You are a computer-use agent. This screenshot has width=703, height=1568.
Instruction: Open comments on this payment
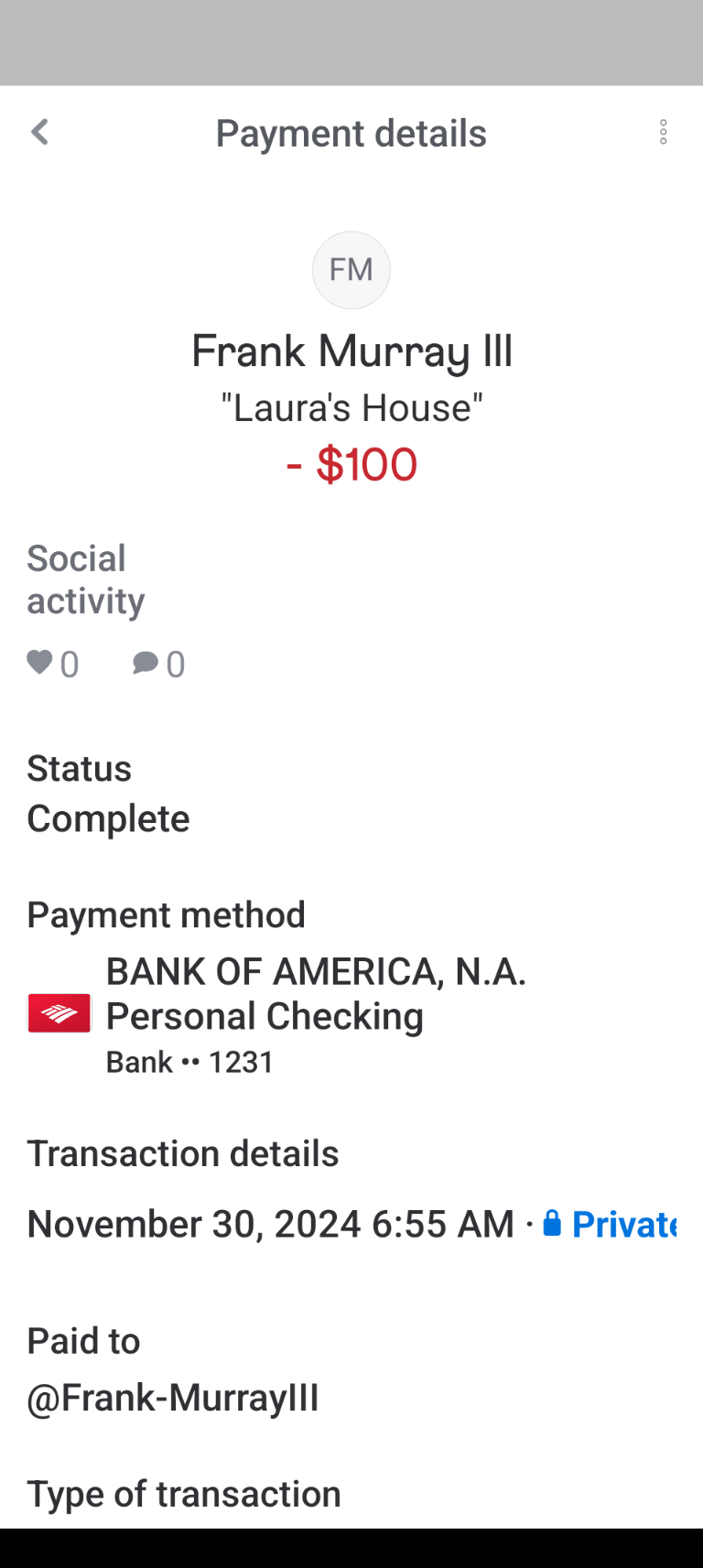click(146, 663)
